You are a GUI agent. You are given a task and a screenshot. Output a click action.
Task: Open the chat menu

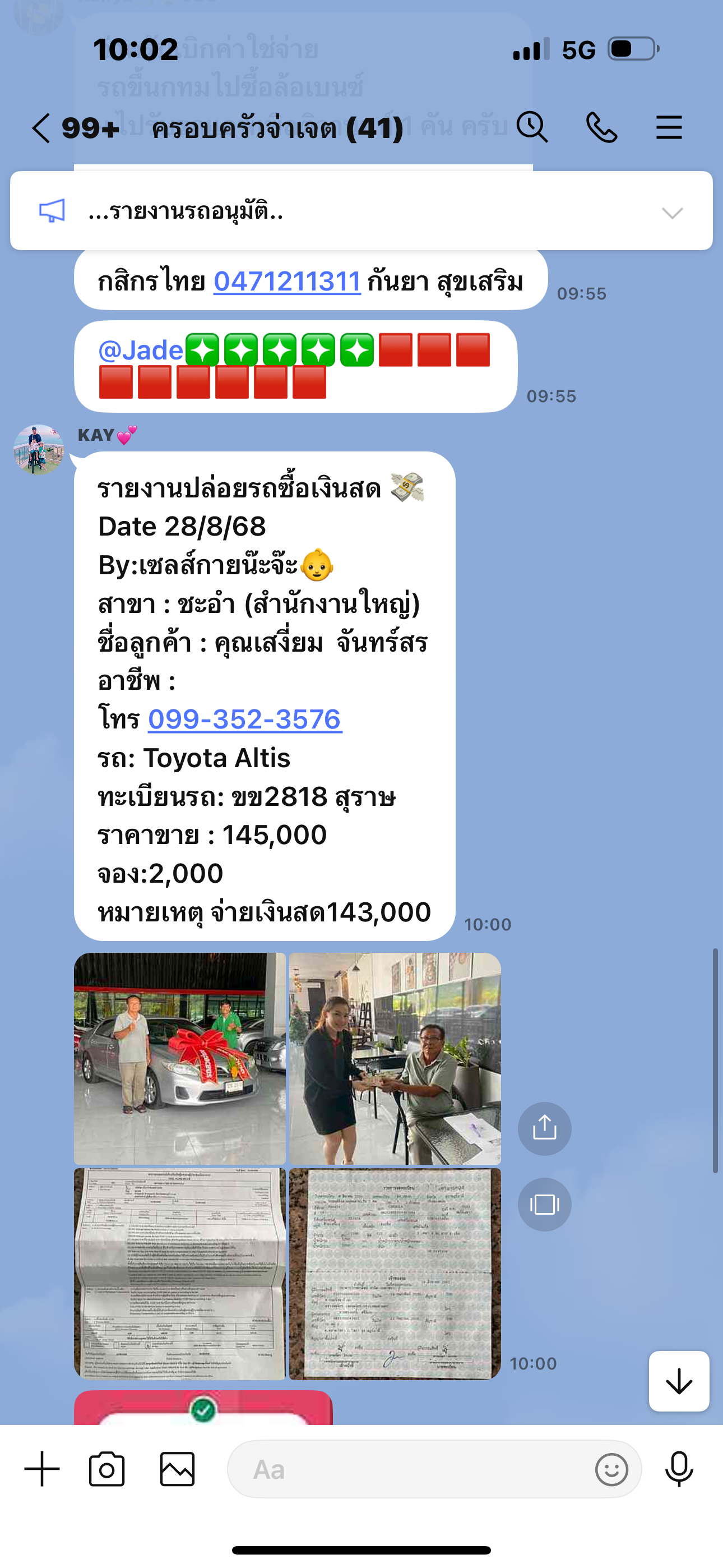(x=668, y=127)
